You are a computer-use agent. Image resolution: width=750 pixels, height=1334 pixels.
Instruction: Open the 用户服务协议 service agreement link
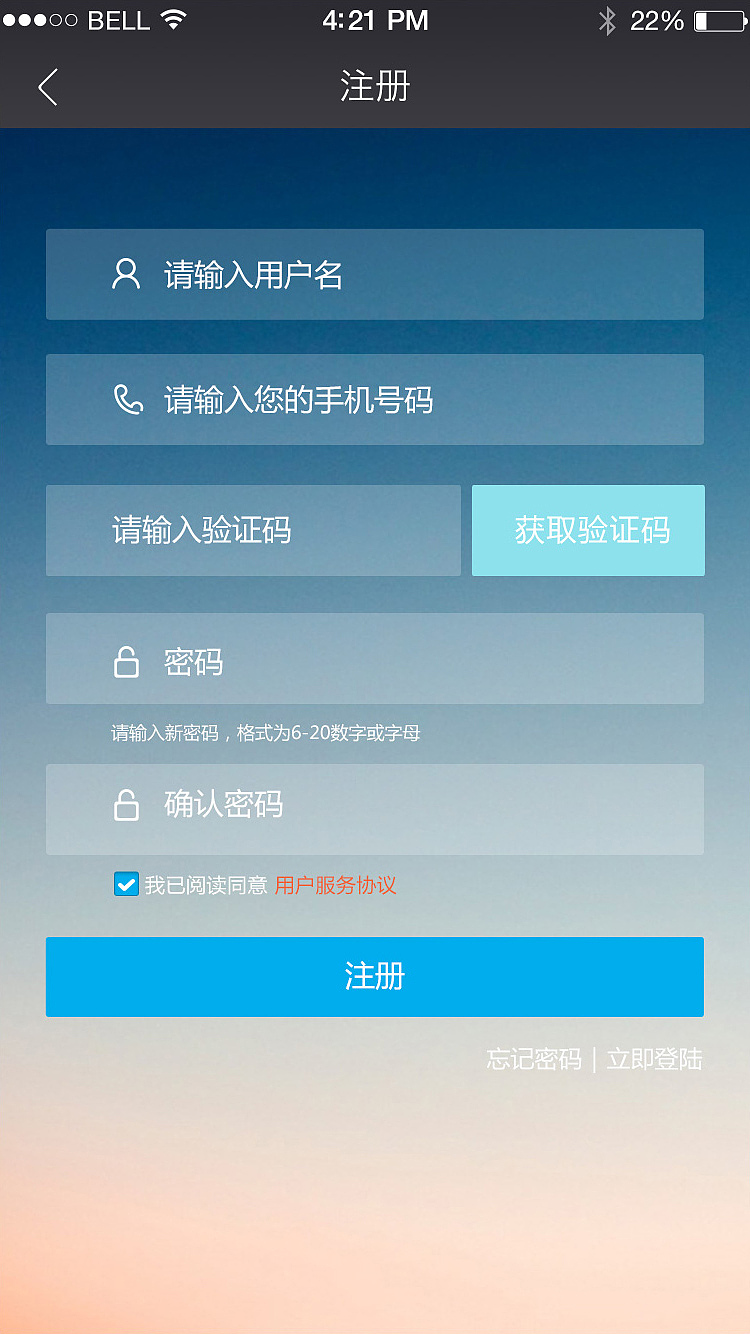pos(334,886)
